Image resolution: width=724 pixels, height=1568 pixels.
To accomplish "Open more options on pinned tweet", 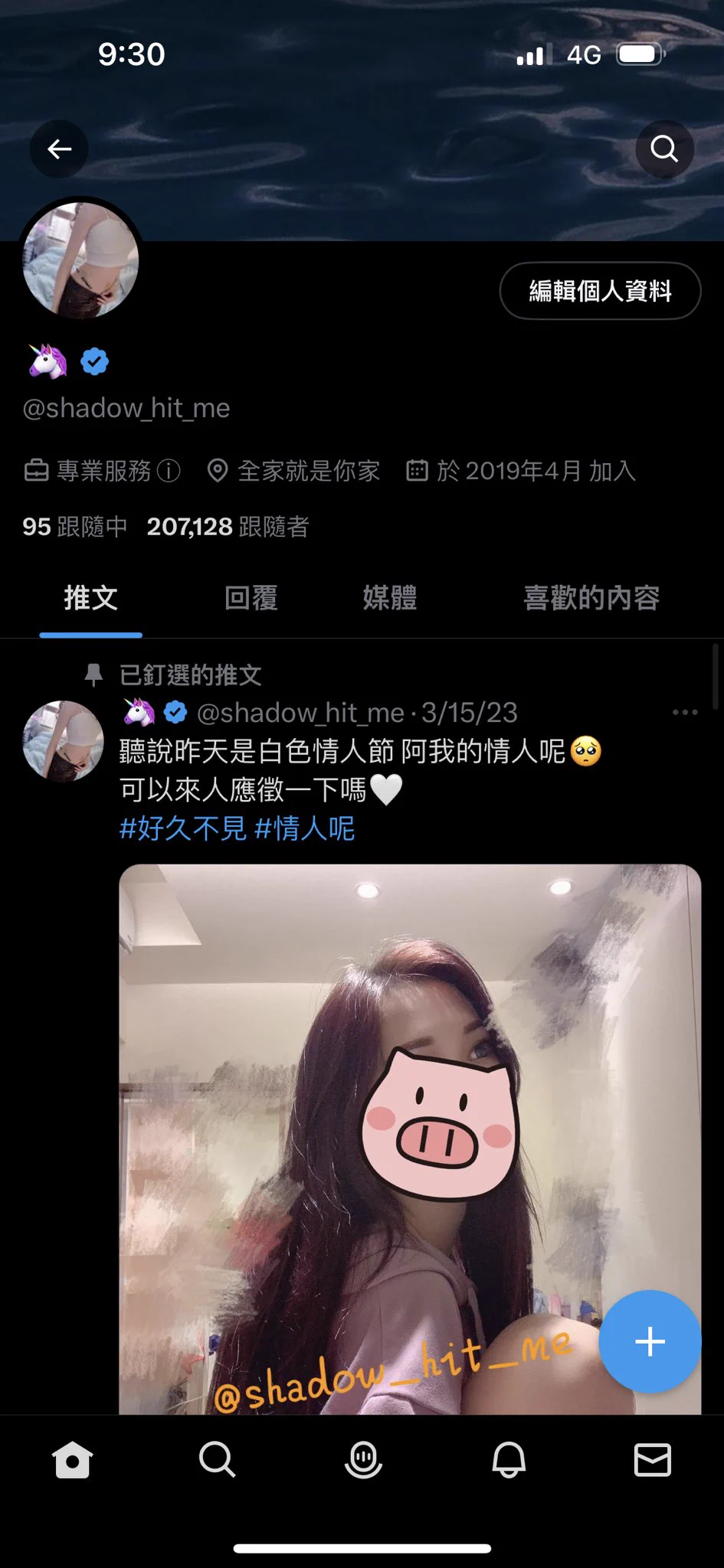I will [684, 713].
